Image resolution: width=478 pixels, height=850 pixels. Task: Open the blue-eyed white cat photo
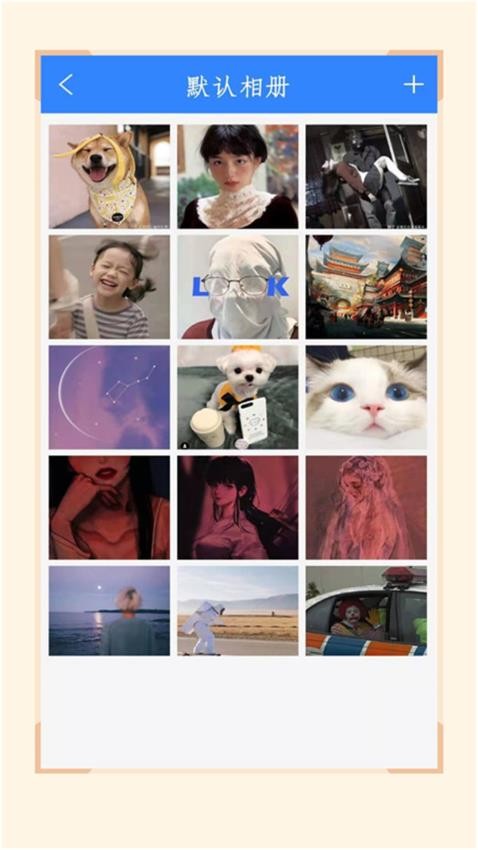pyautogui.click(x=366, y=397)
